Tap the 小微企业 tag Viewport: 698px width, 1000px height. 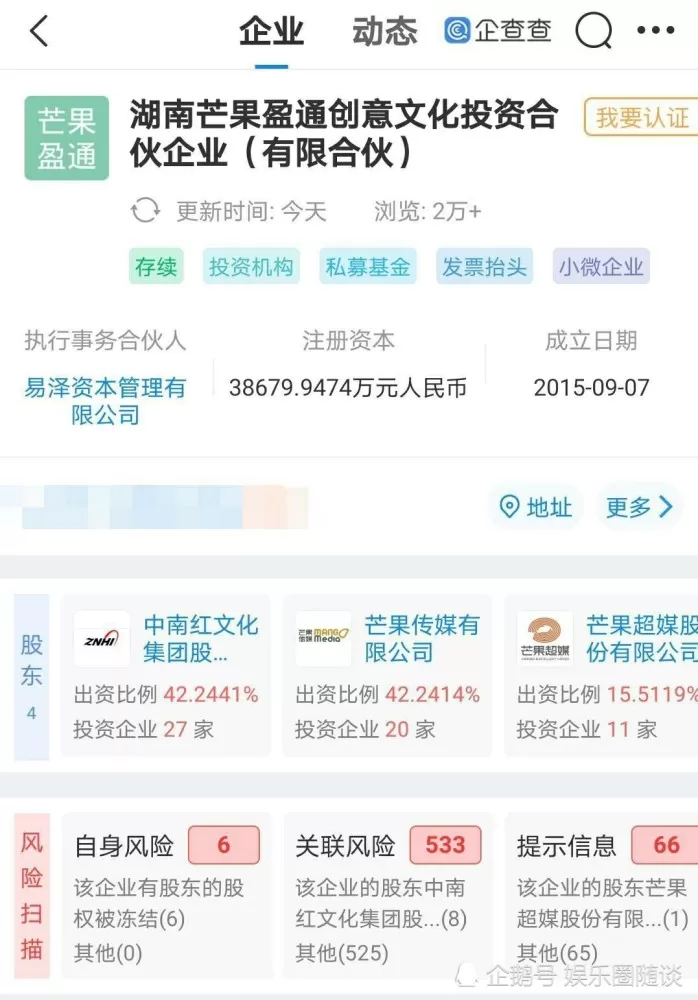tap(601, 267)
